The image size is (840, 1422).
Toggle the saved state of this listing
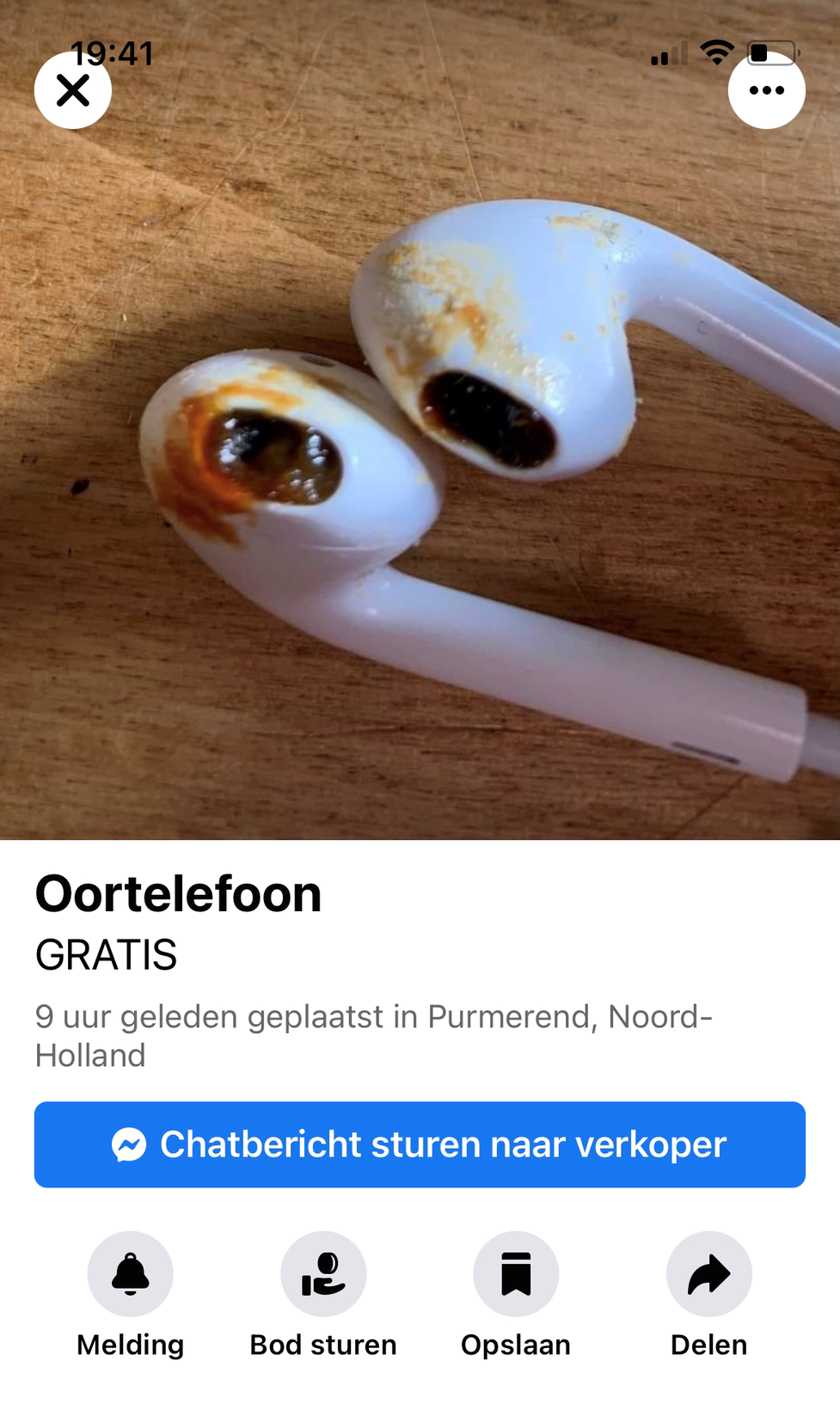click(515, 1274)
